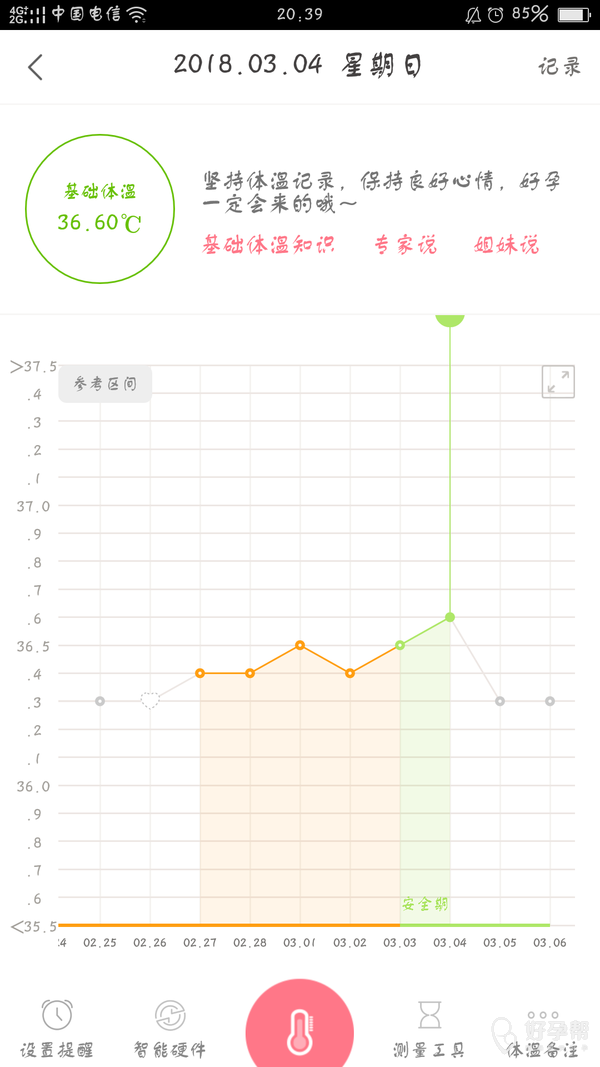Open 设置提醒 reminder settings
Screen dimensions: 600x1067
coord(57,1030)
